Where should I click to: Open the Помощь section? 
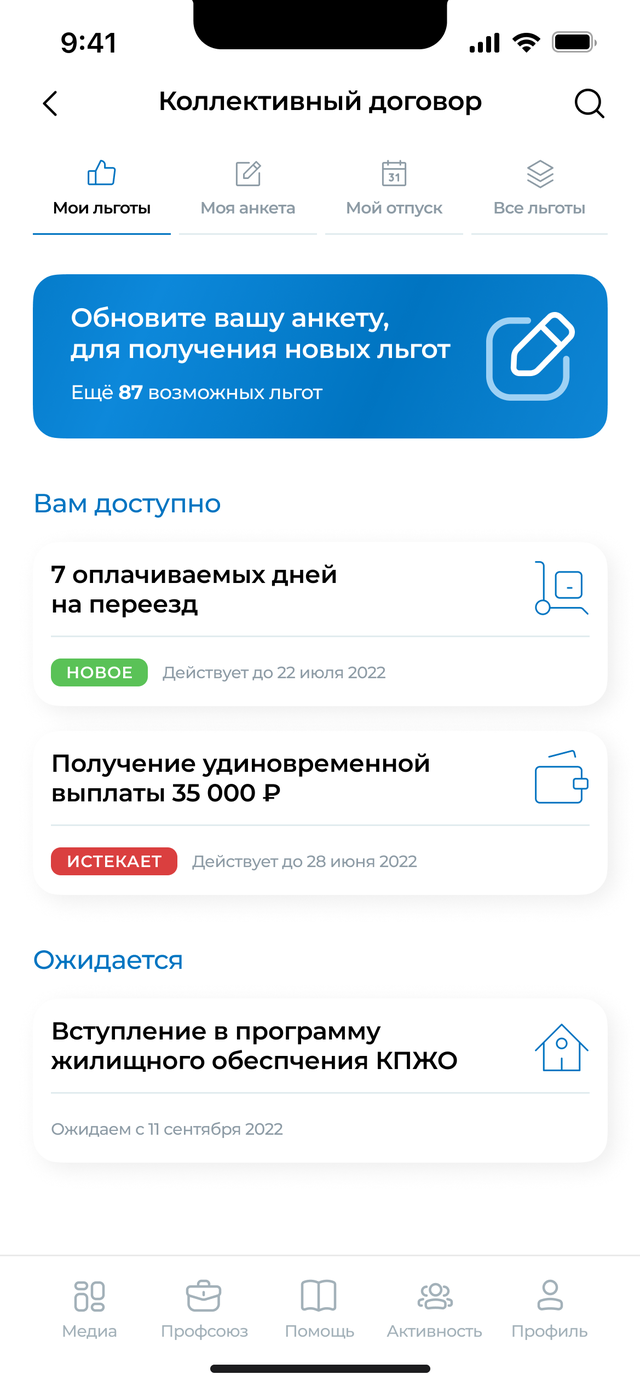point(319,1309)
